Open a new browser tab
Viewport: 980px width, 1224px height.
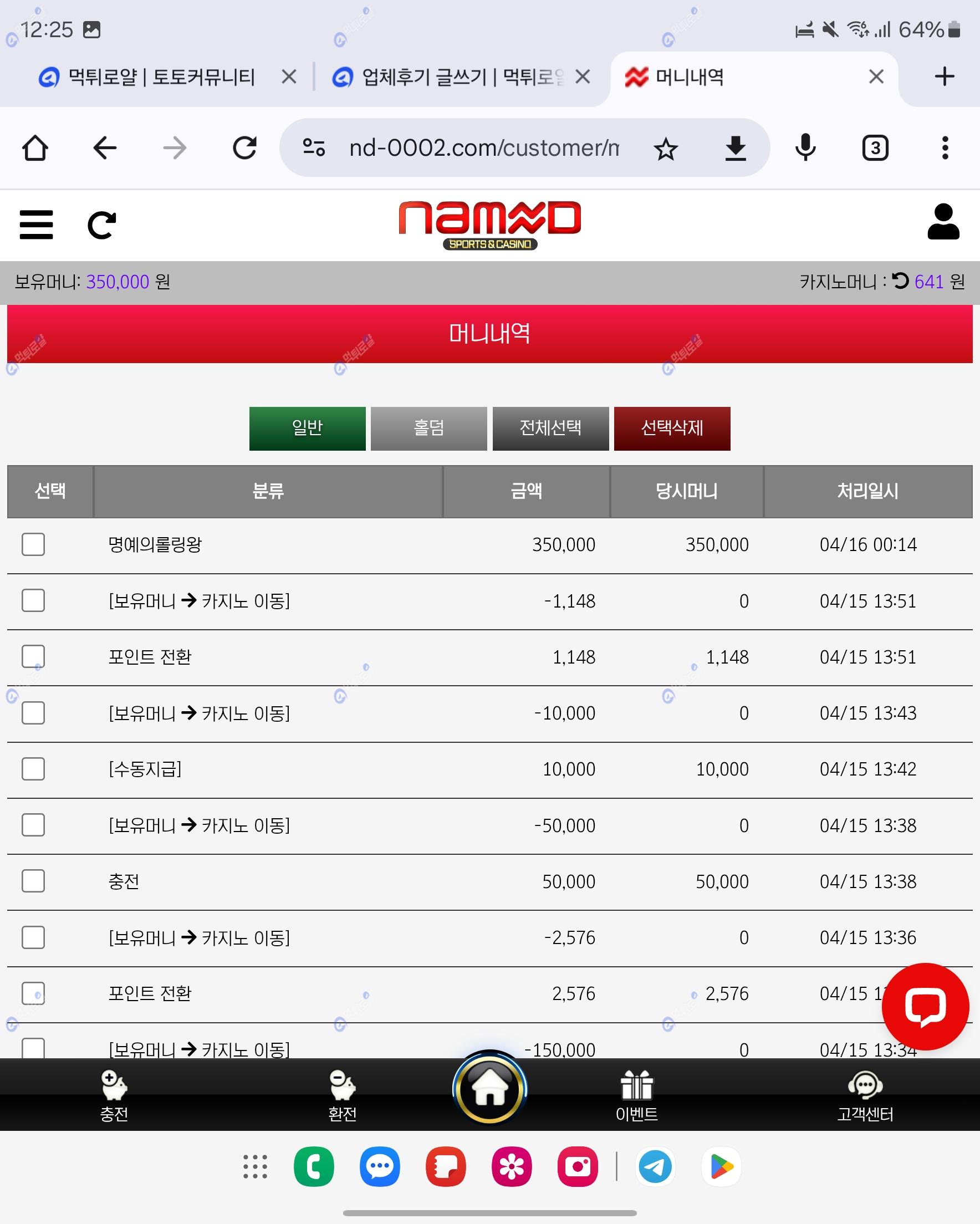(x=944, y=76)
